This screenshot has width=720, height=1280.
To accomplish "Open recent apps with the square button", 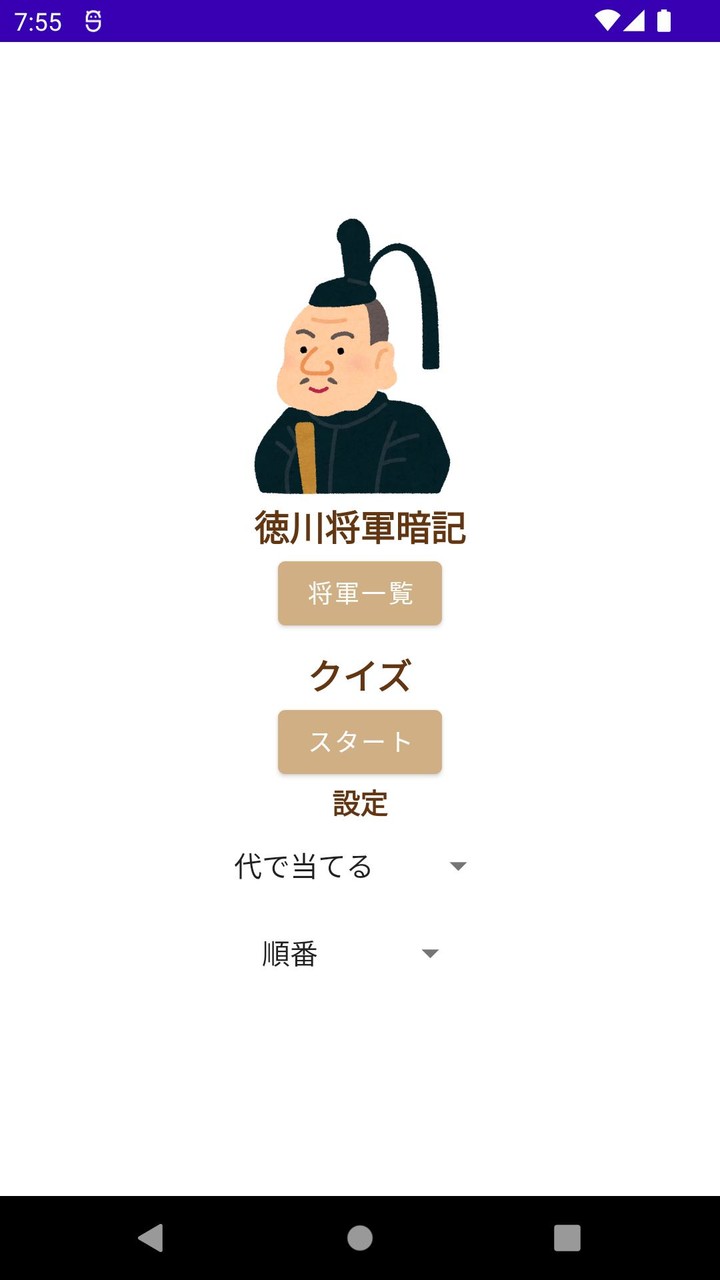I will click(567, 1238).
